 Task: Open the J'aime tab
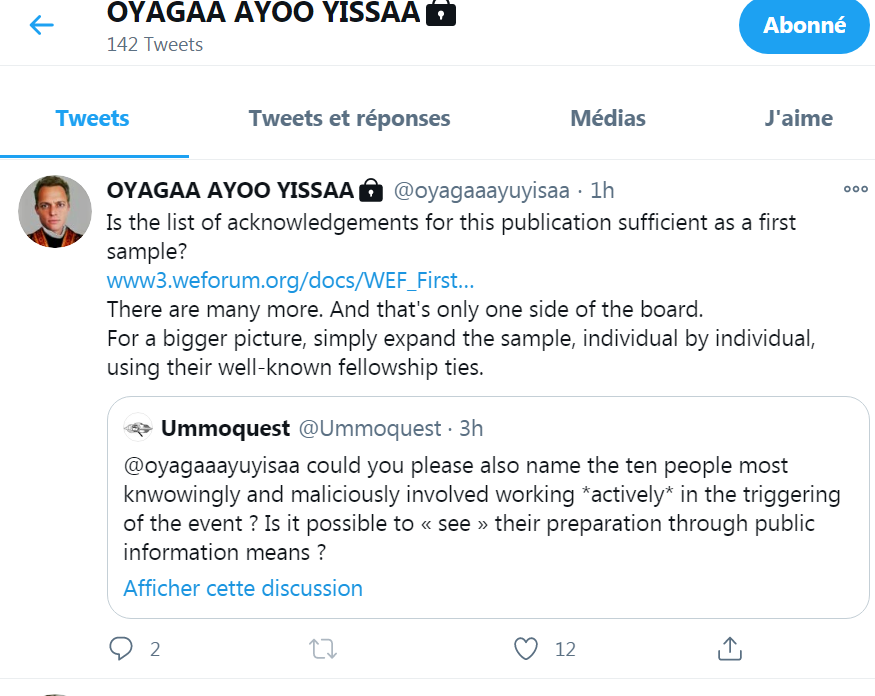point(798,118)
